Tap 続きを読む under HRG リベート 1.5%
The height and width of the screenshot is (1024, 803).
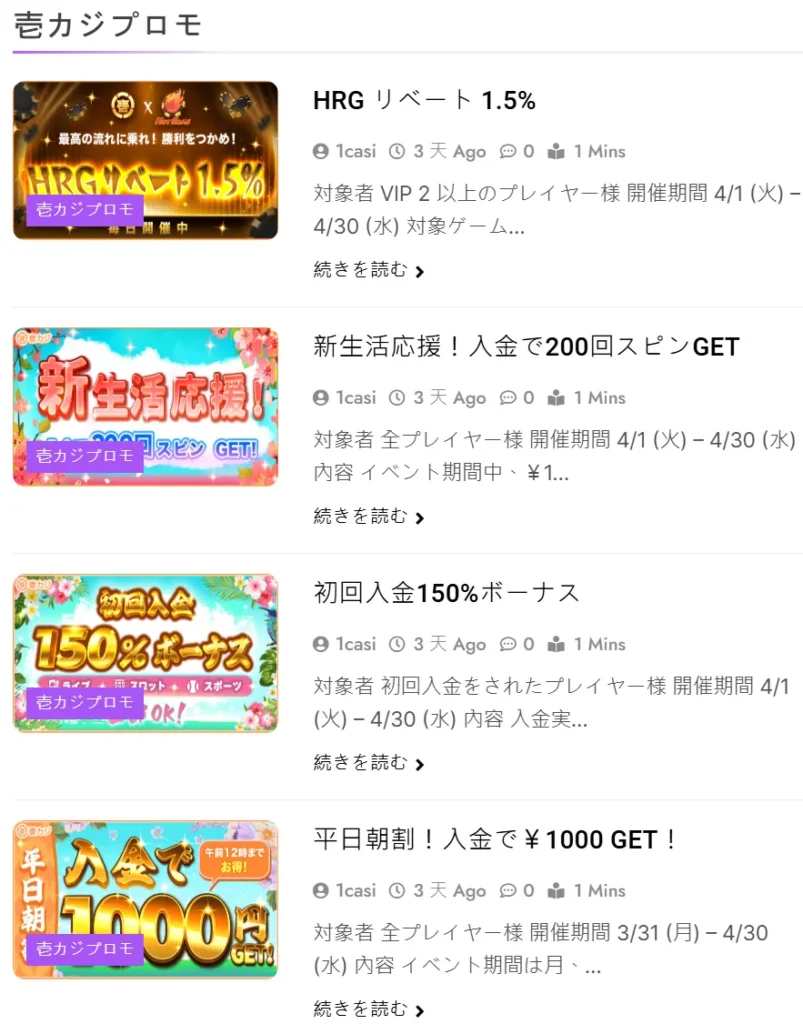click(x=368, y=270)
